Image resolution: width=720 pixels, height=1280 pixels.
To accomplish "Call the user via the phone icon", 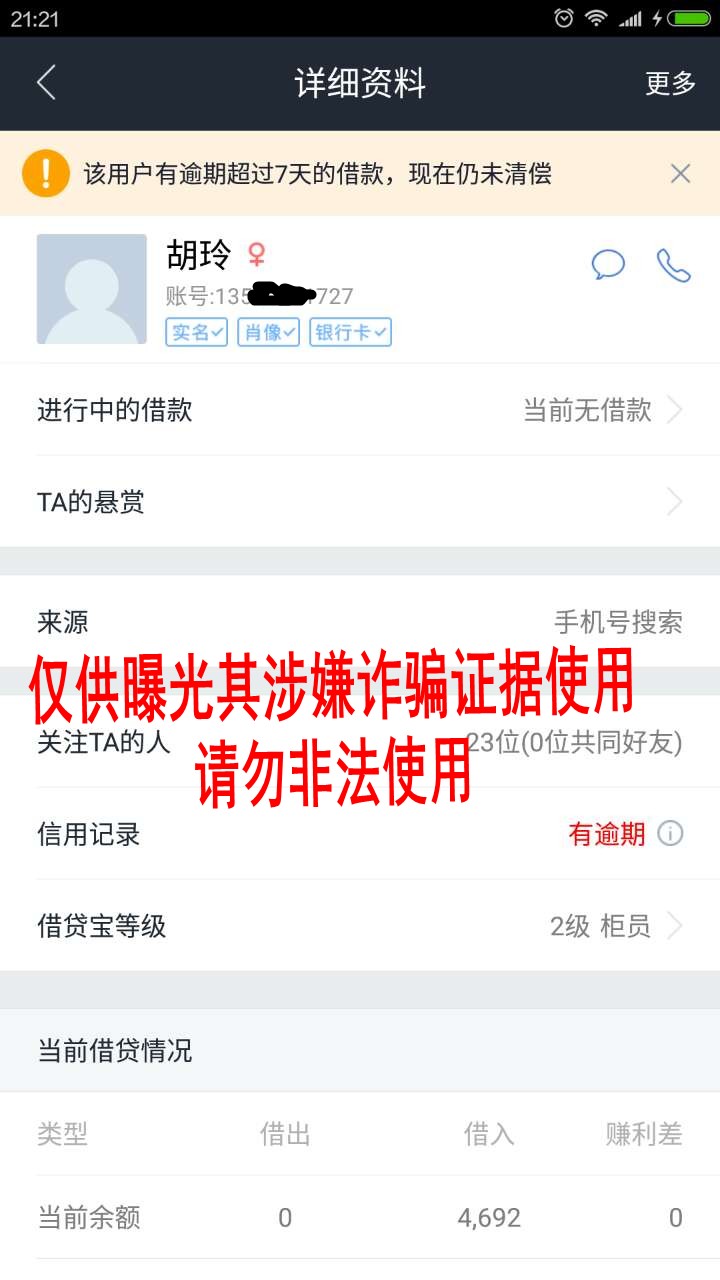I will (x=673, y=265).
